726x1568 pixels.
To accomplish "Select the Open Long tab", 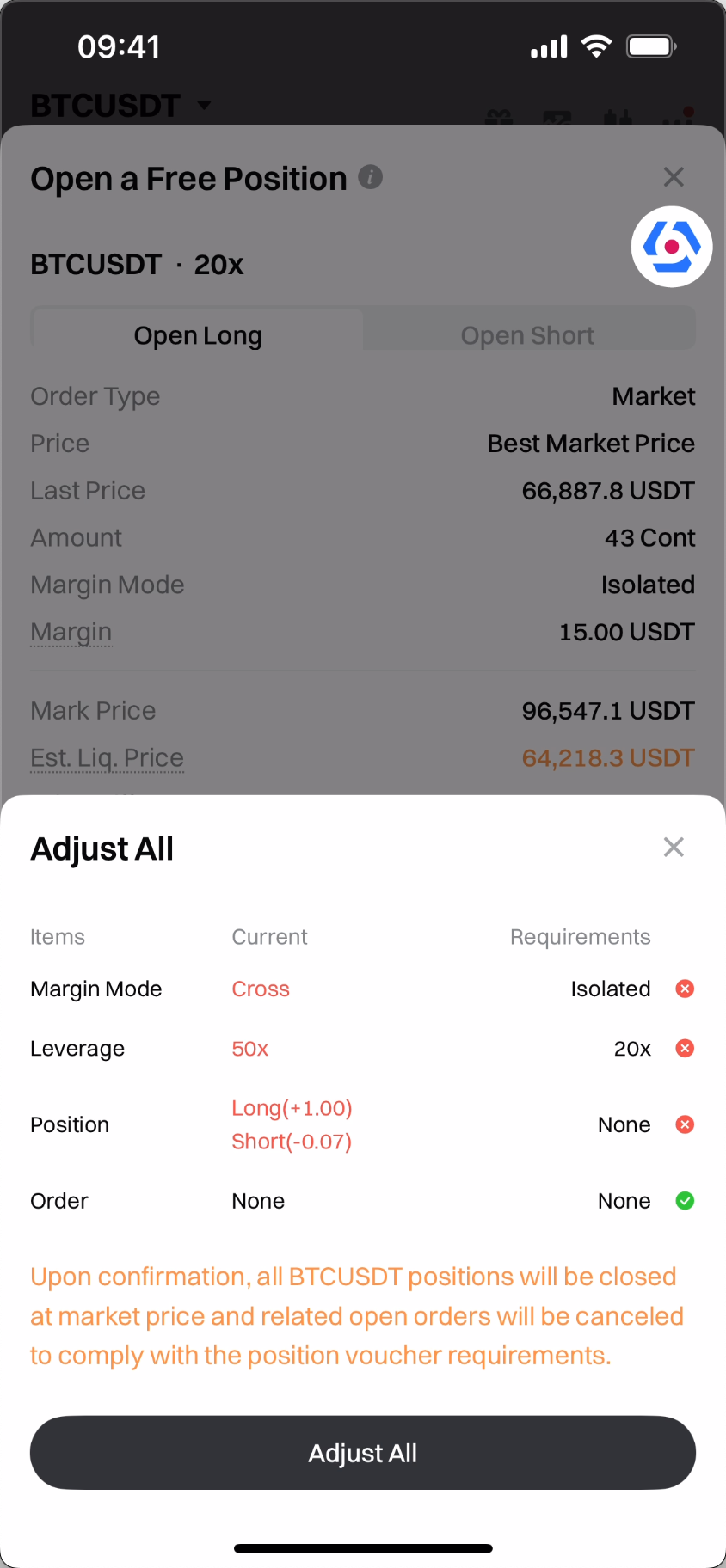I will tap(198, 335).
